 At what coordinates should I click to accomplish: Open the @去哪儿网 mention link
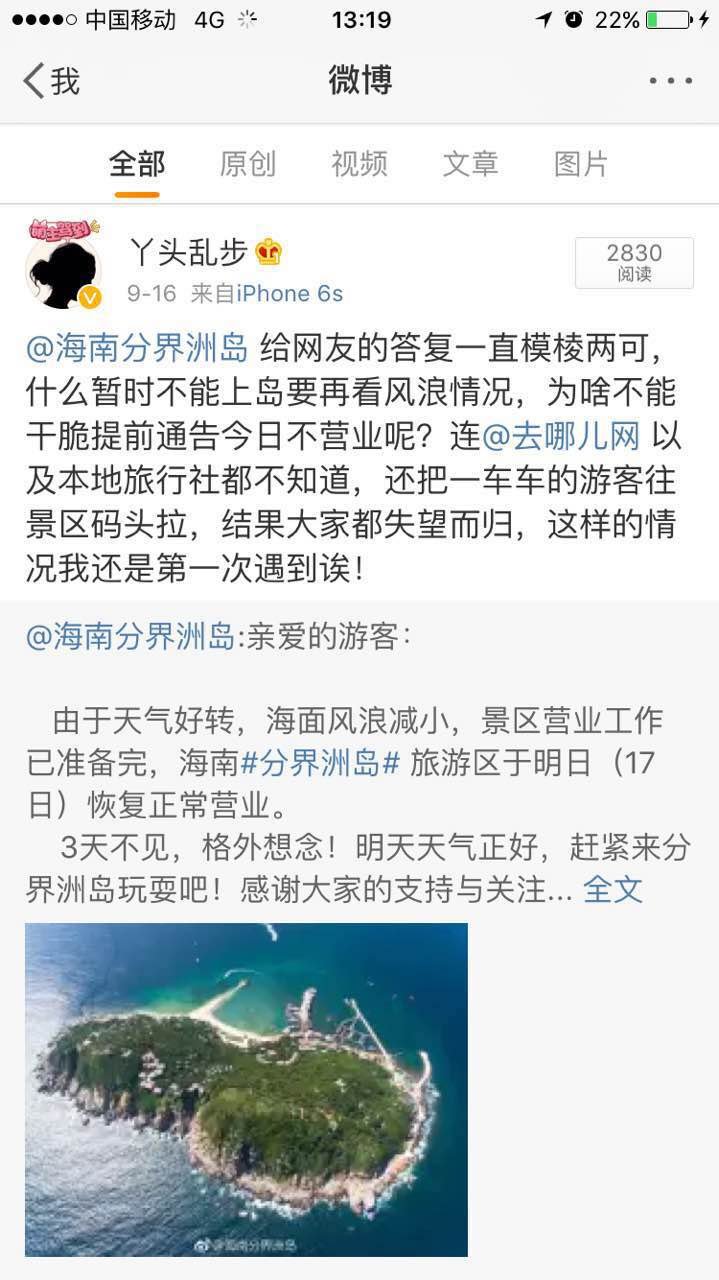coord(561,437)
